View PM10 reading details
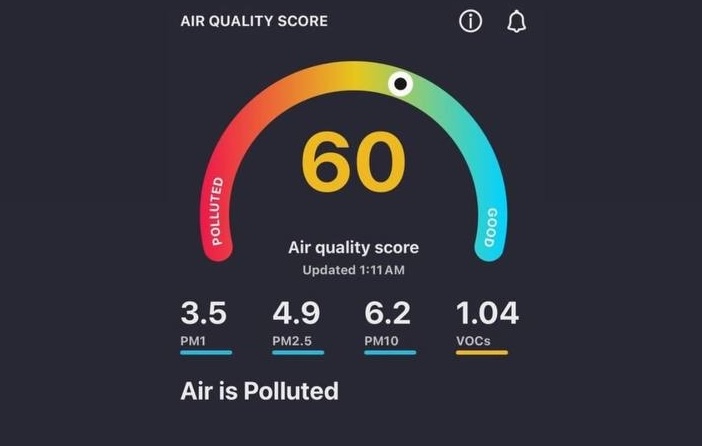Image resolution: width=702 pixels, height=446 pixels. [x=388, y=323]
